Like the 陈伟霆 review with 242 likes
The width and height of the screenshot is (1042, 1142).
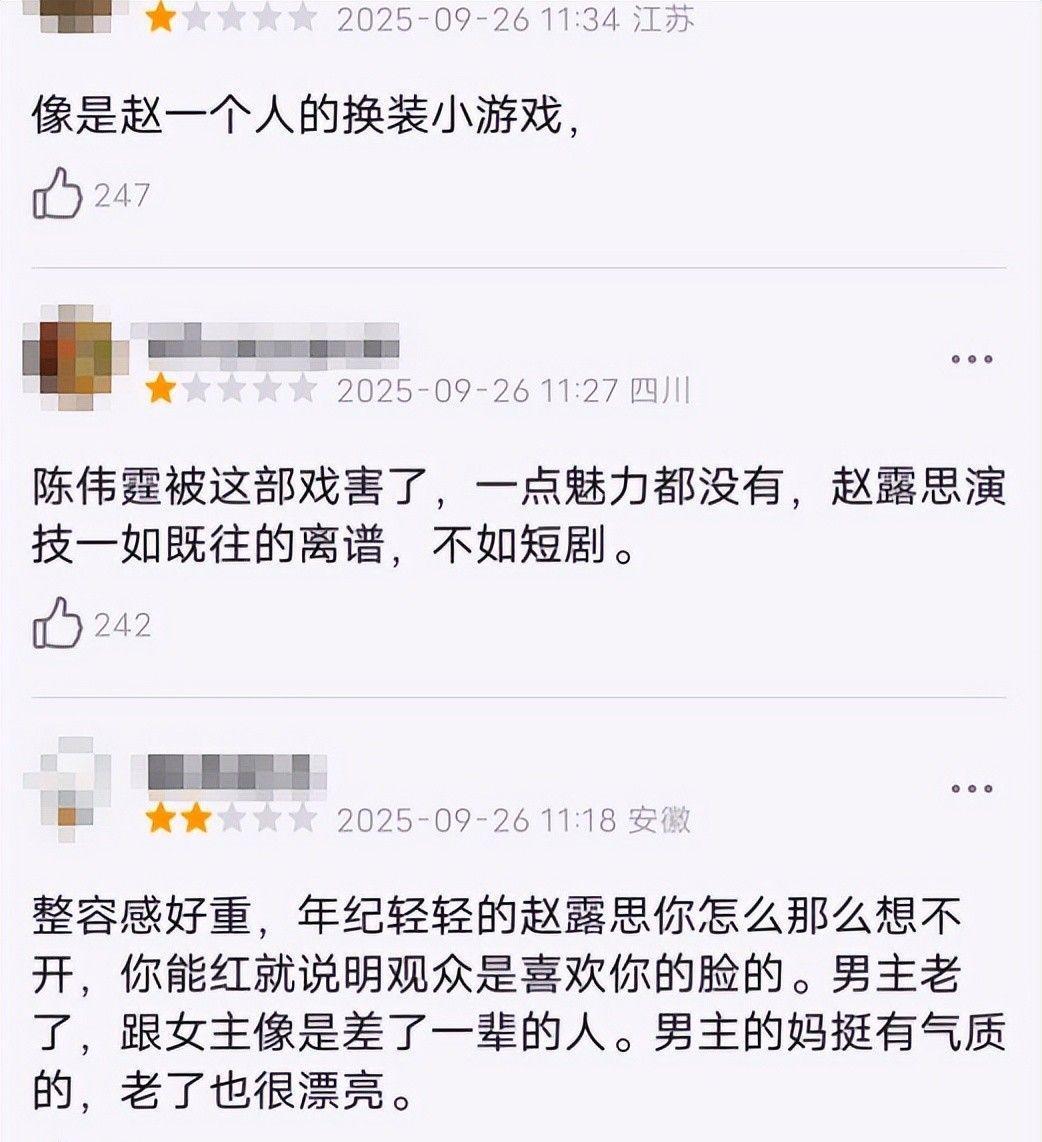pos(57,623)
